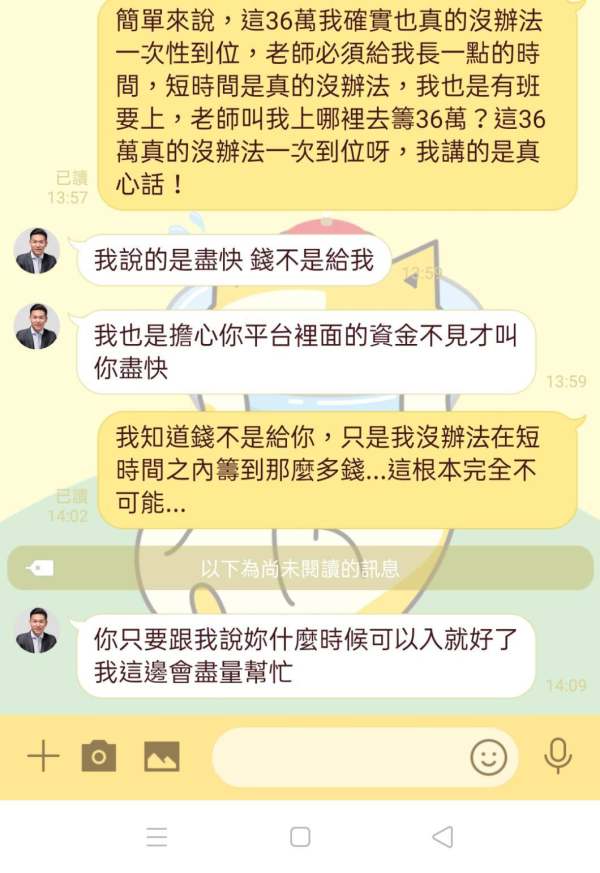Viewport: 600px width, 873px height.
Task: Start a voice message with the microphone
Action: pos(558,756)
